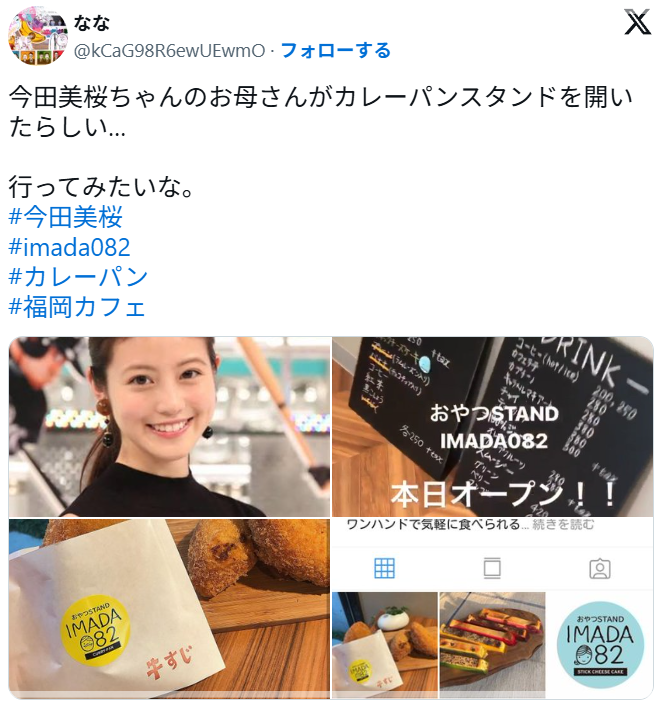View the smiling woman photo
The height and width of the screenshot is (705, 667).
point(169,427)
